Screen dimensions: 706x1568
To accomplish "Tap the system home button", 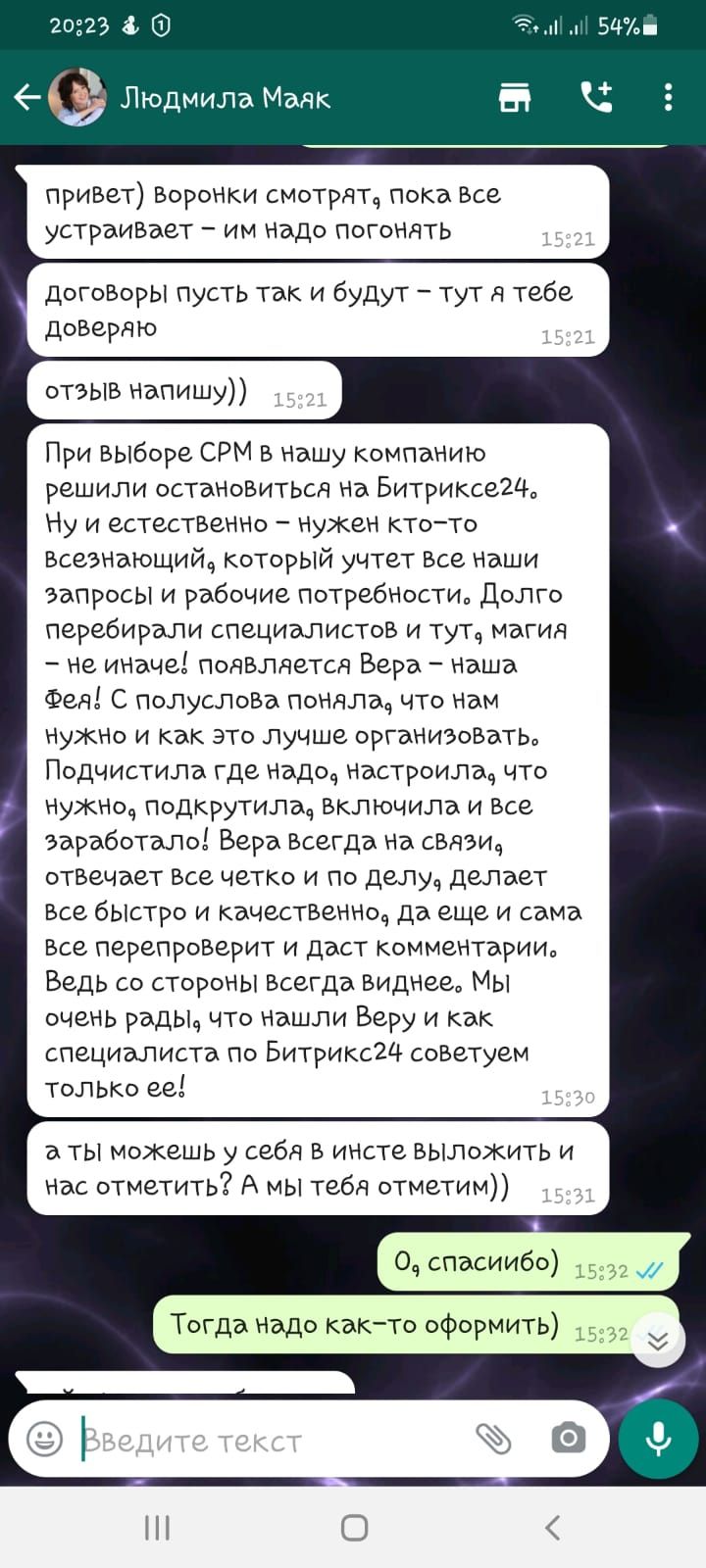I will pos(354,1527).
